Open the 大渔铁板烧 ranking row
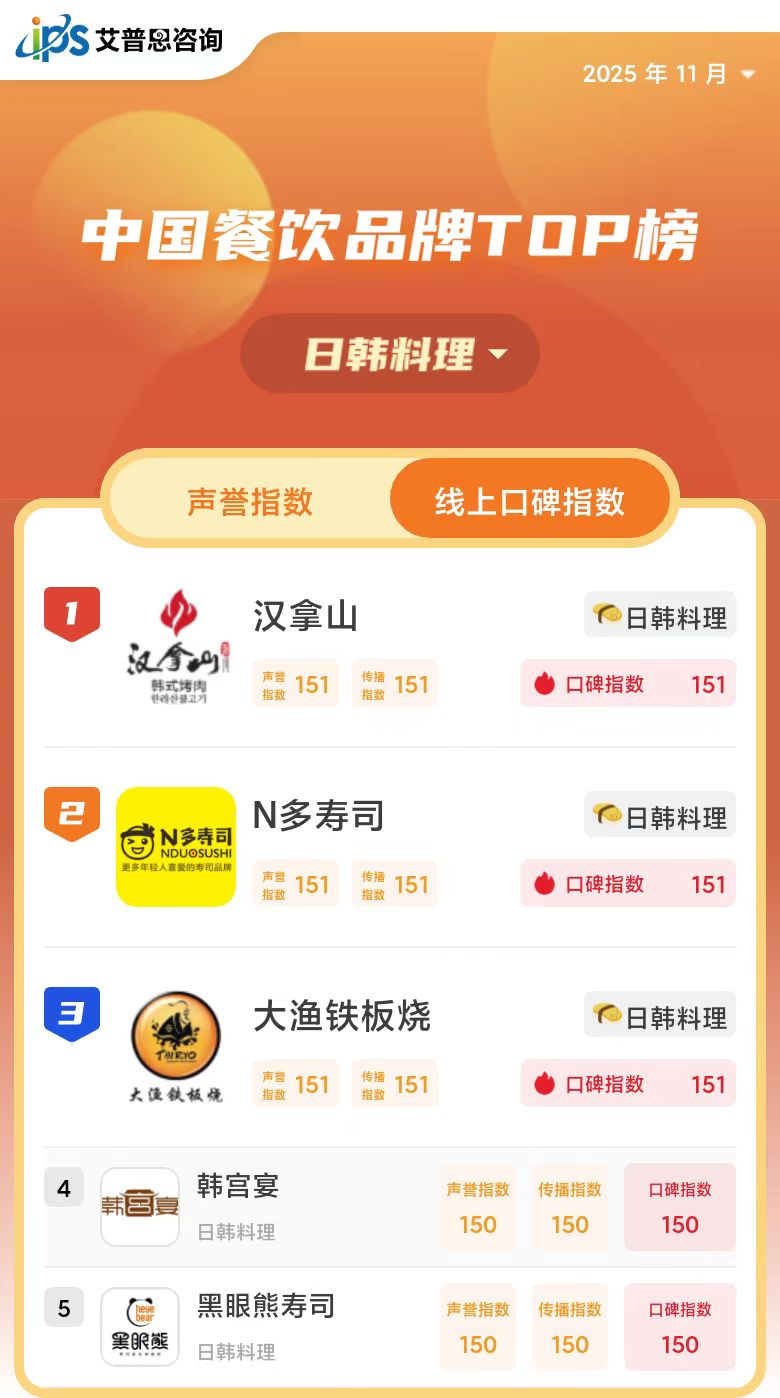Screen dimensions: 780x1398 click(342, 1017)
